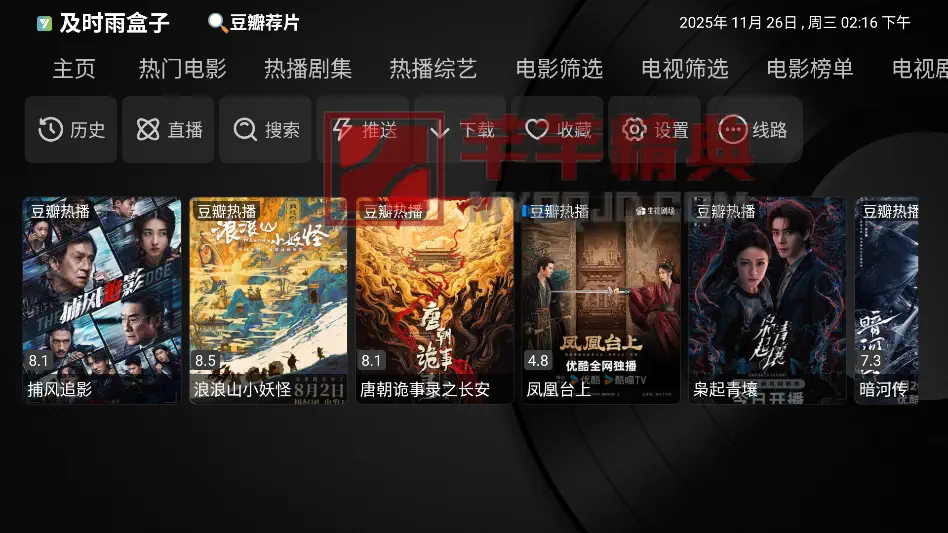948x533 pixels.
Task: Open the 捕风追影 movie card
Action: (x=102, y=300)
